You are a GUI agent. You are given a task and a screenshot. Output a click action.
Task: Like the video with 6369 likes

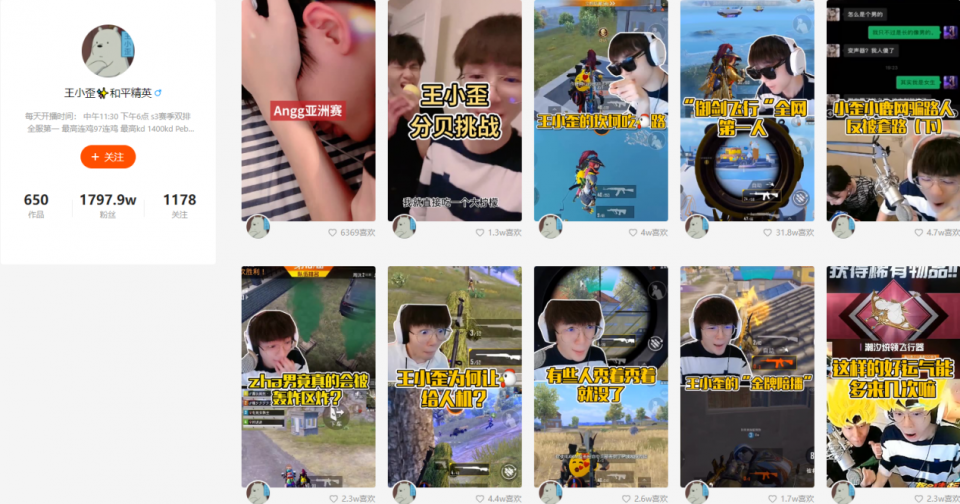[x=333, y=232]
